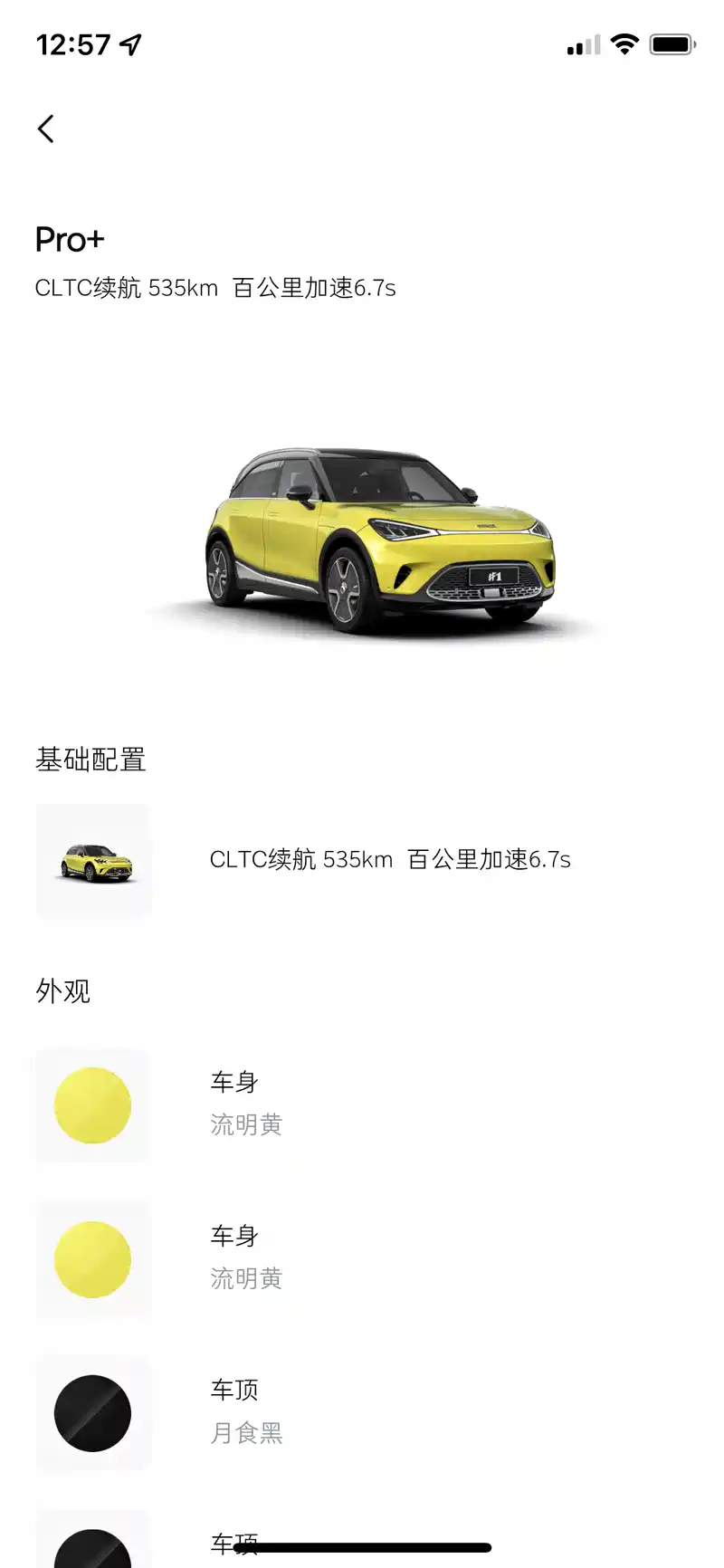Go back using the top-left arrow
The height and width of the screenshot is (1568, 724).
tap(46, 129)
